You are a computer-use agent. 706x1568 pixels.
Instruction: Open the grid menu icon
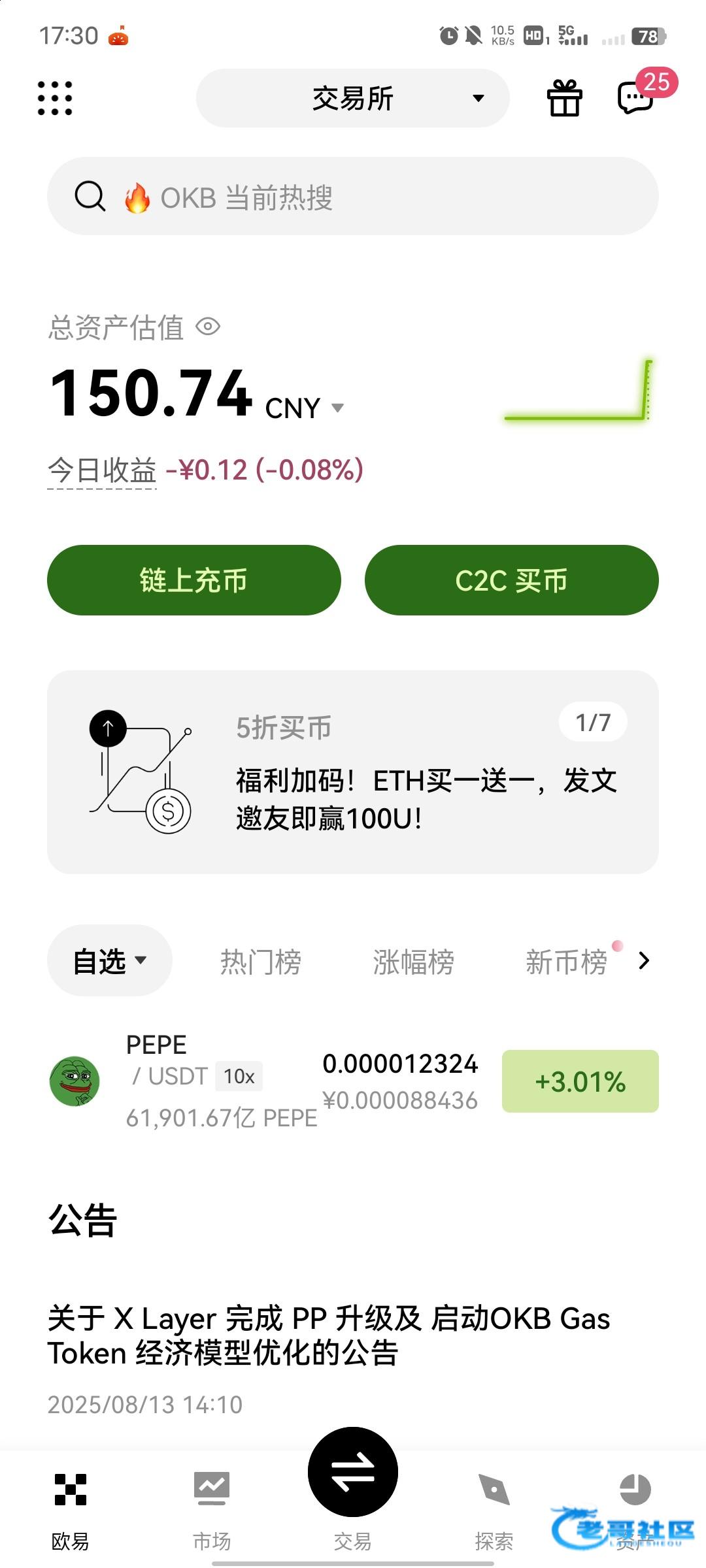click(55, 99)
